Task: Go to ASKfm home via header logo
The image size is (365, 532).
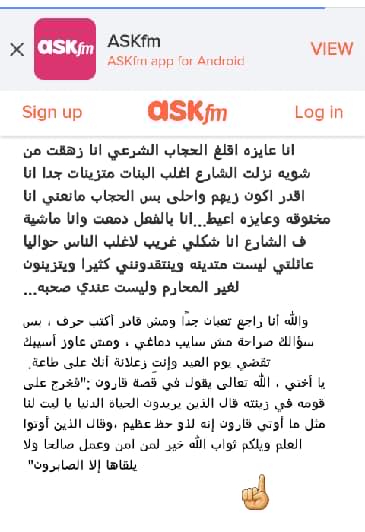Action: tap(188, 112)
